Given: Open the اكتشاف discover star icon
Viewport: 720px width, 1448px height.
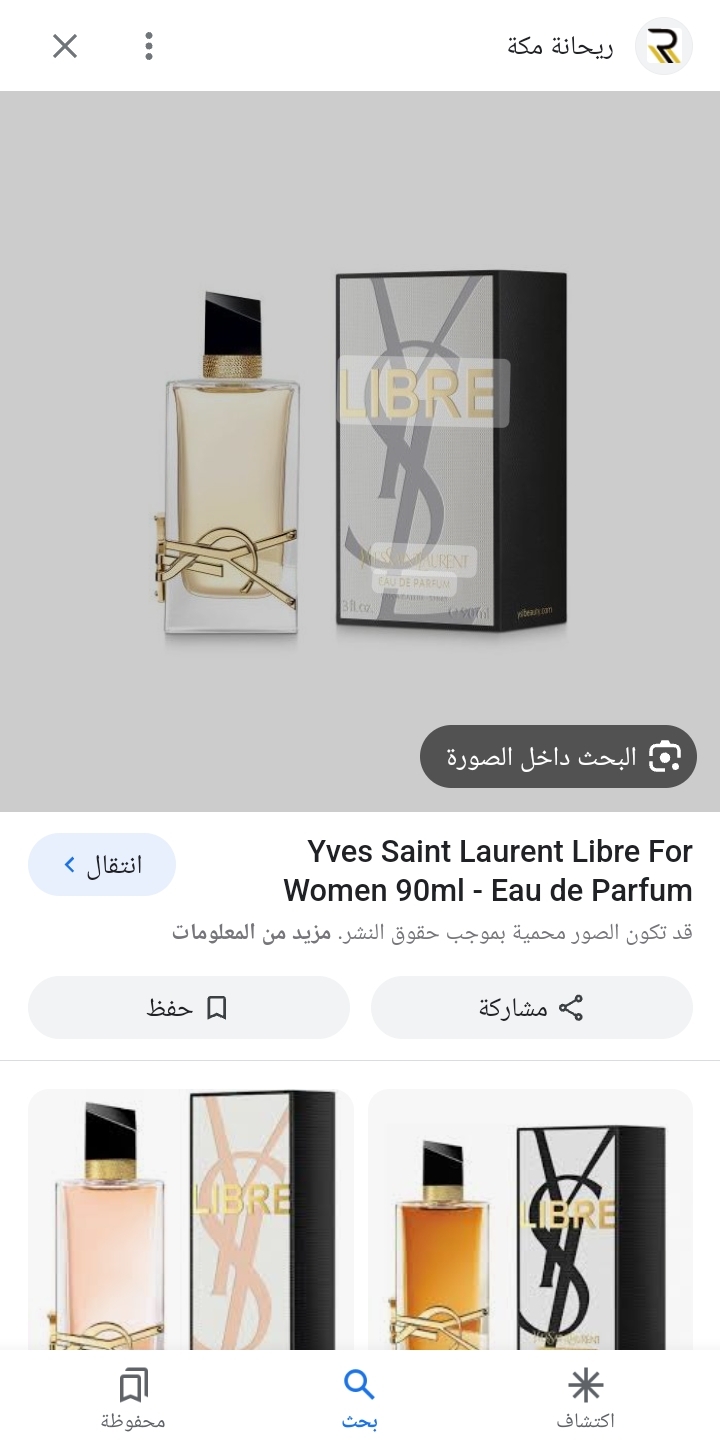Looking at the screenshot, I should [x=585, y=1386].
